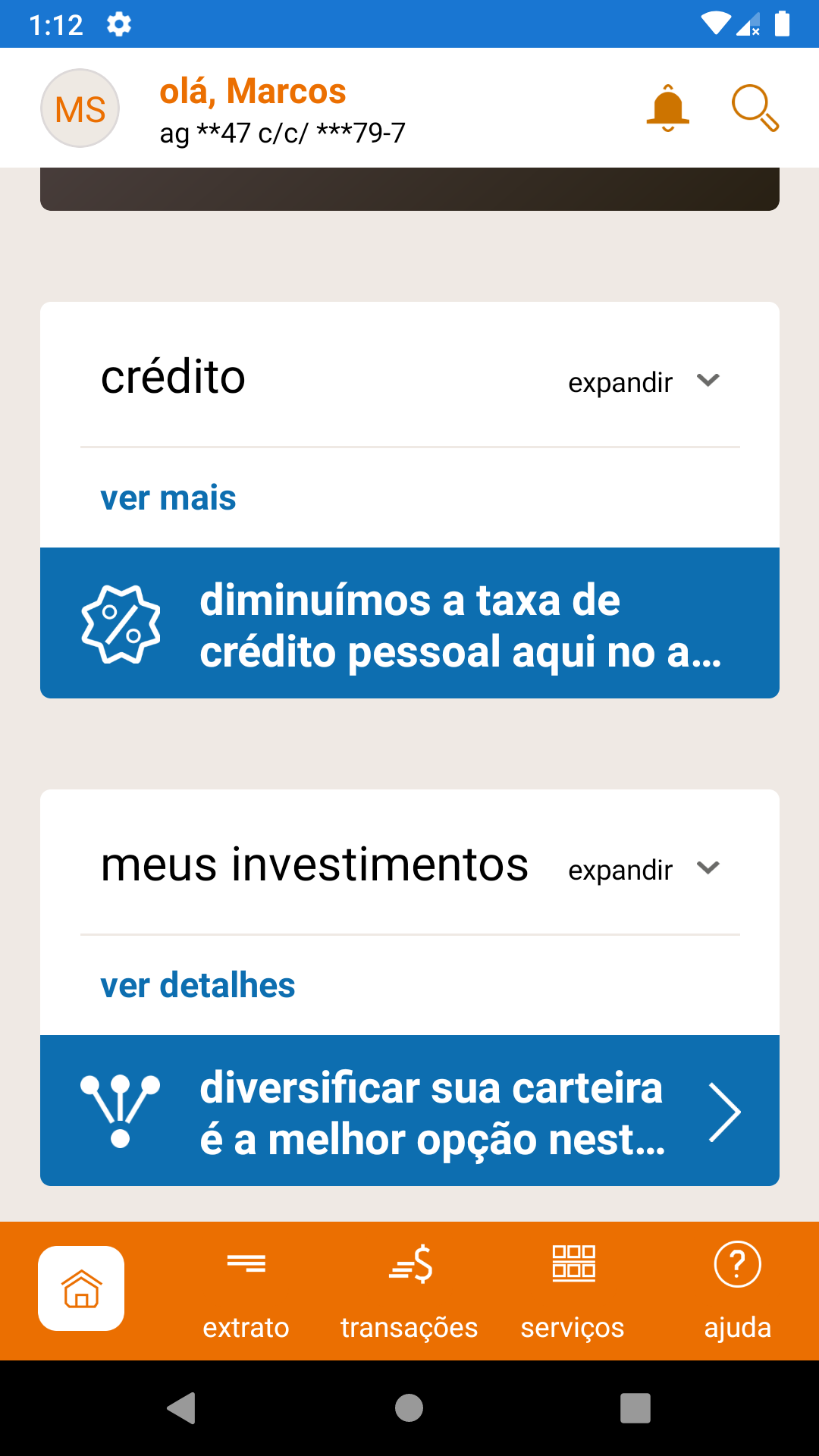
Task: Tap the system back button
Action: 181,1408
